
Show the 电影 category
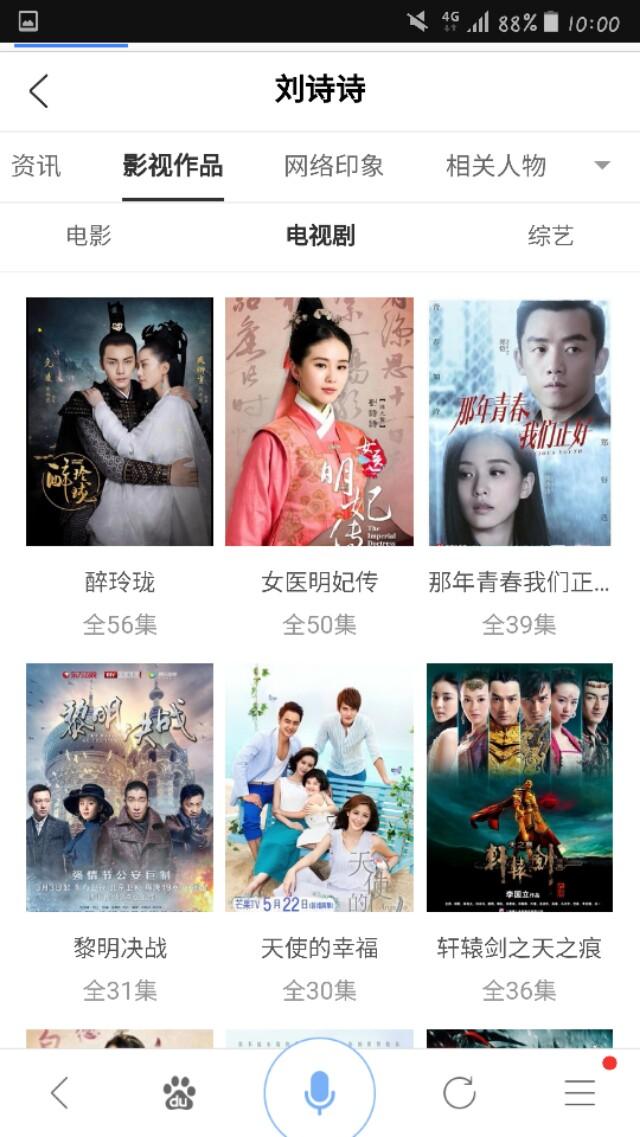89,236
